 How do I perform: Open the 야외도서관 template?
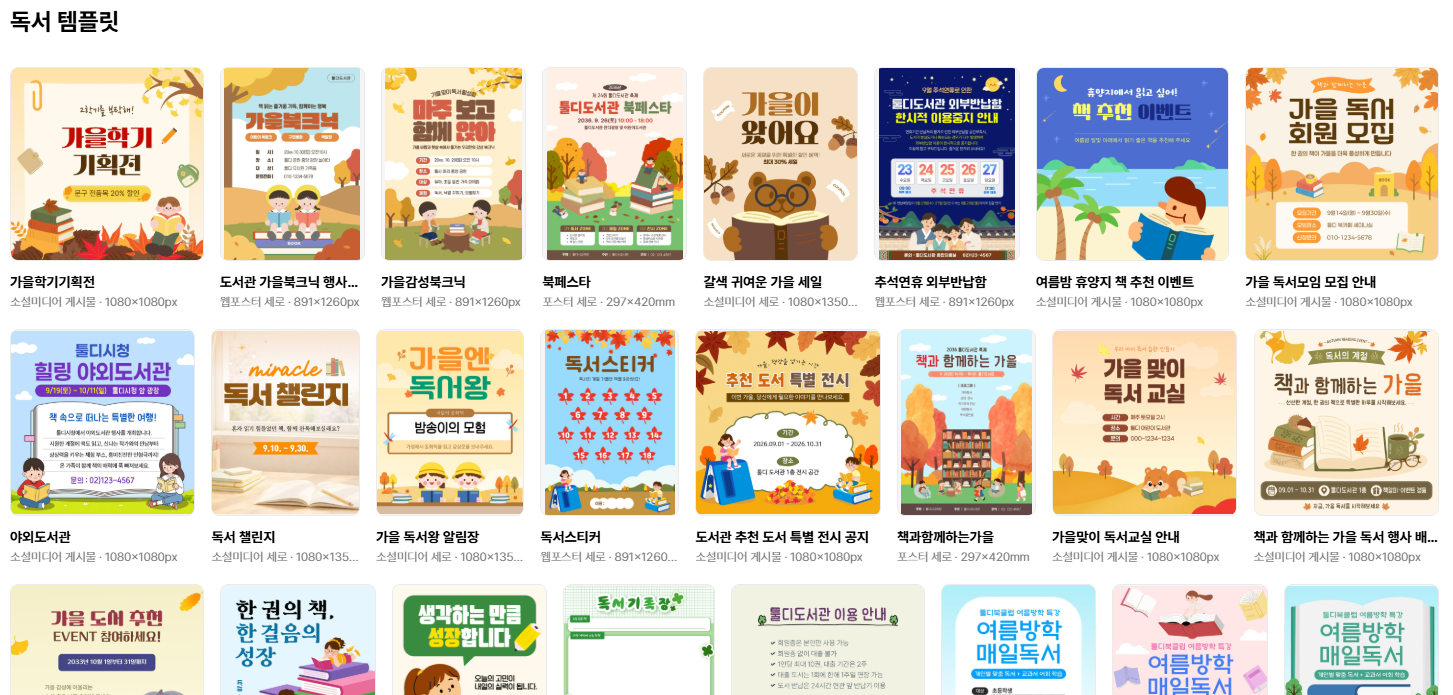click(x=102, y=423)
